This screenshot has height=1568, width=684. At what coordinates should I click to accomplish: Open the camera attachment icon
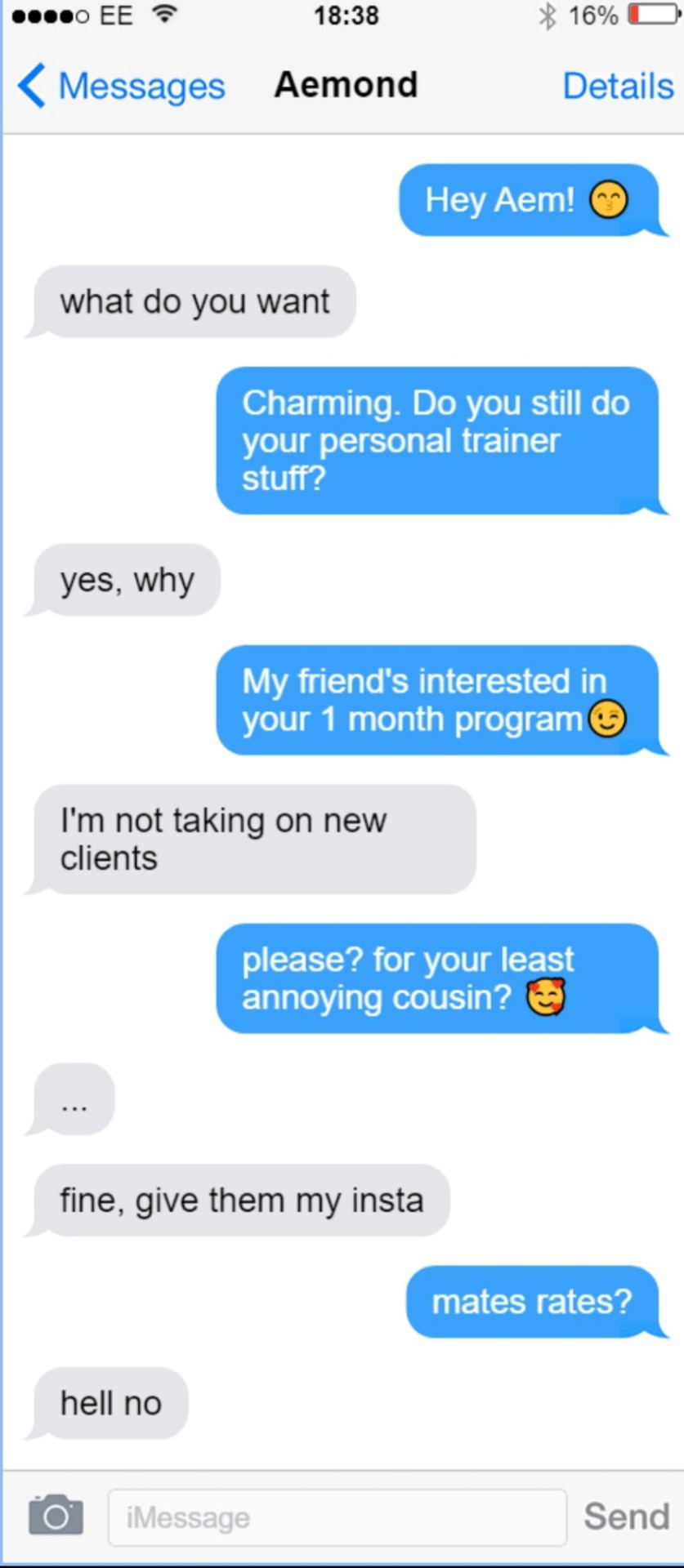(56, 1516)
